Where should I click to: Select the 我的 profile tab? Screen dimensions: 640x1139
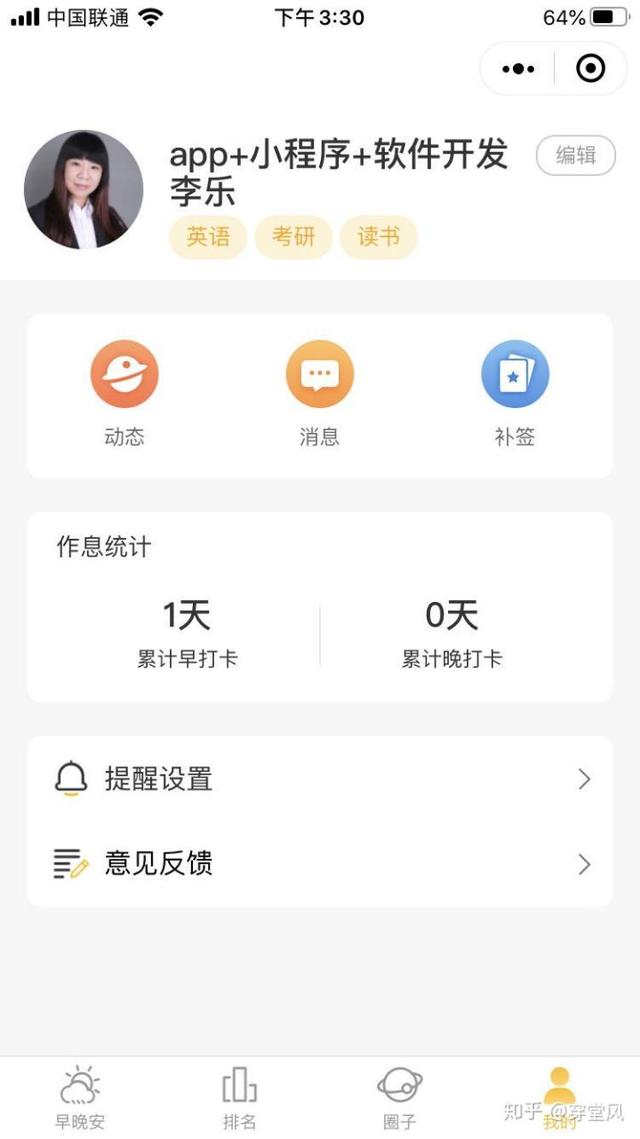(x=559, y=1097)
